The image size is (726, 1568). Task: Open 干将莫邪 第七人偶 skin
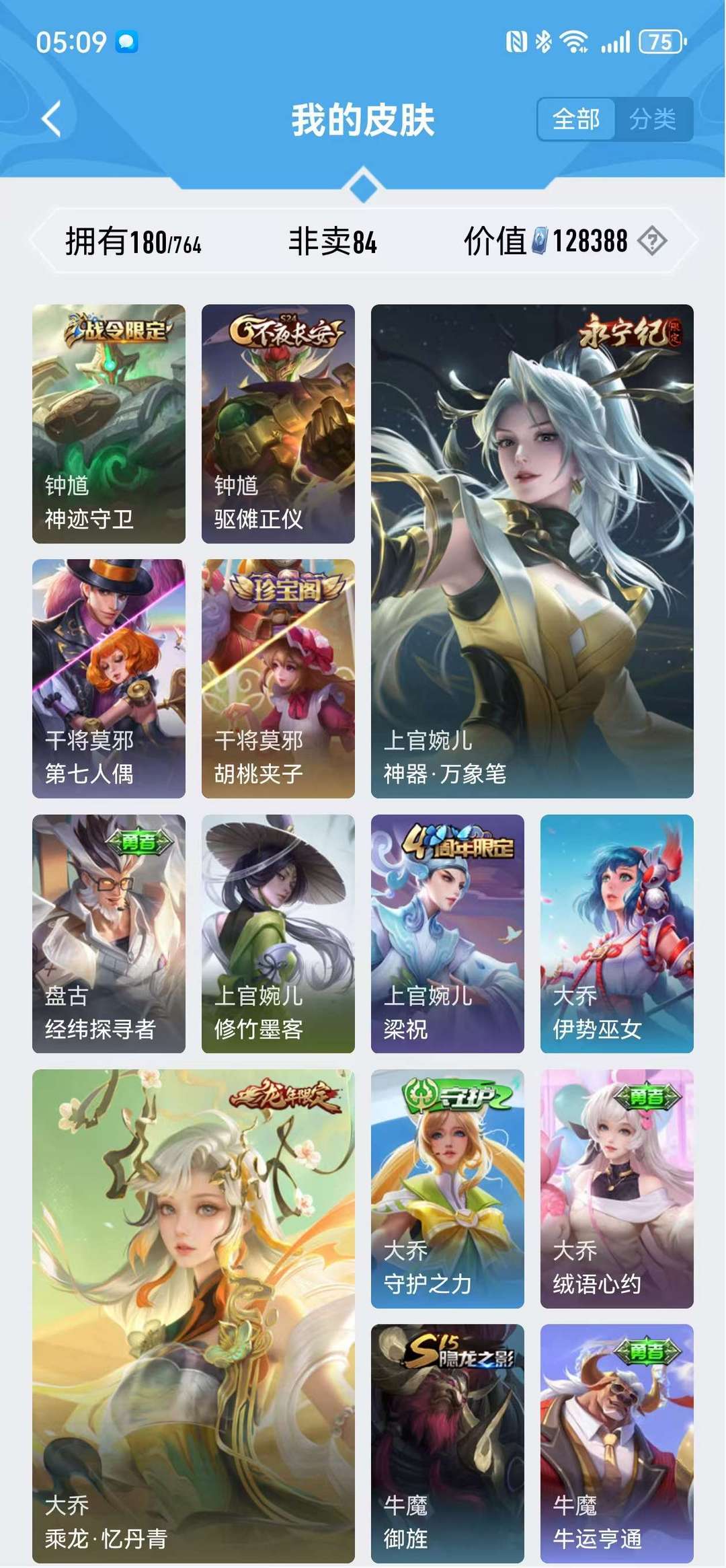tap(109, 678)
